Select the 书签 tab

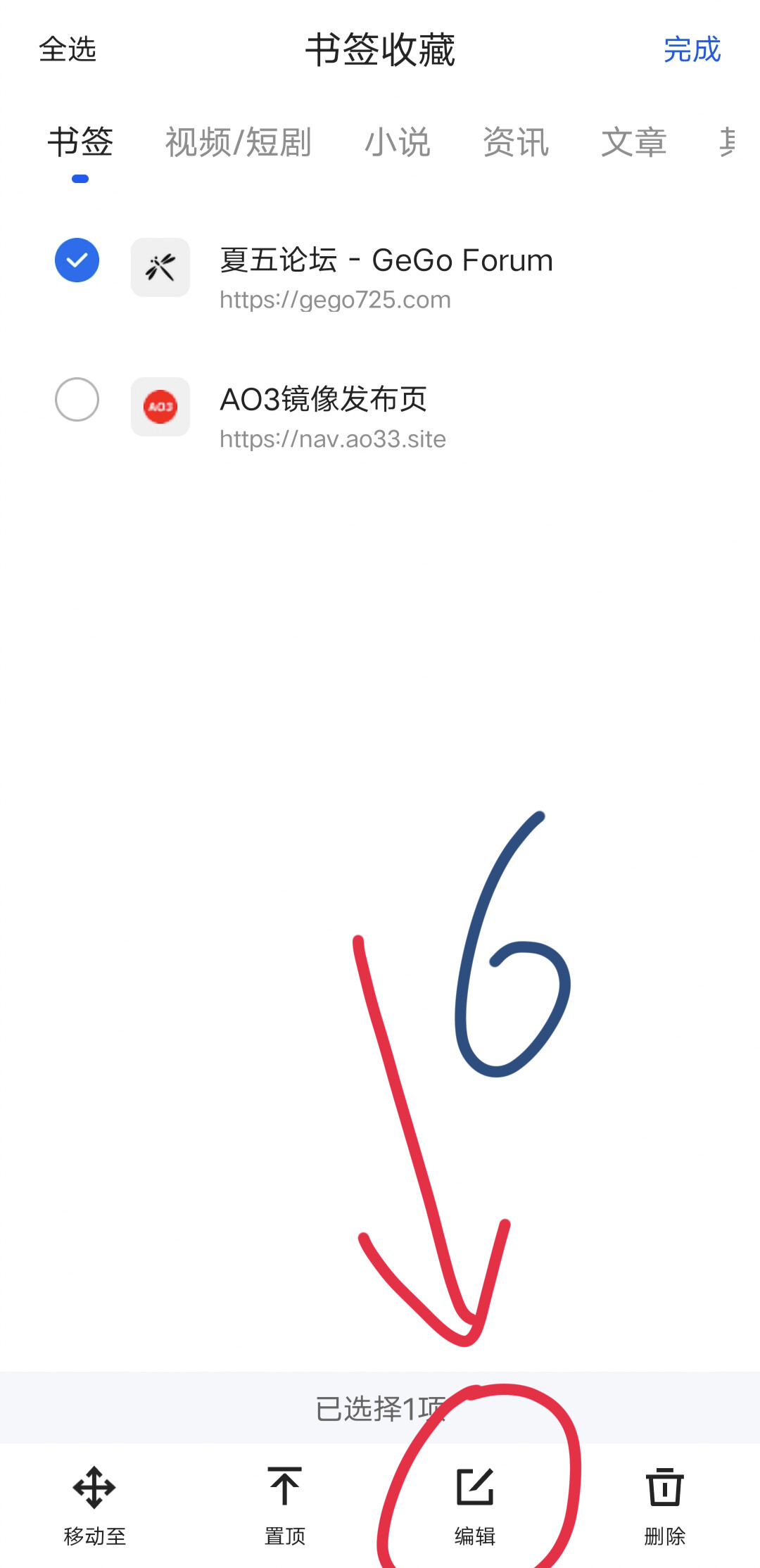pos(80,142)
